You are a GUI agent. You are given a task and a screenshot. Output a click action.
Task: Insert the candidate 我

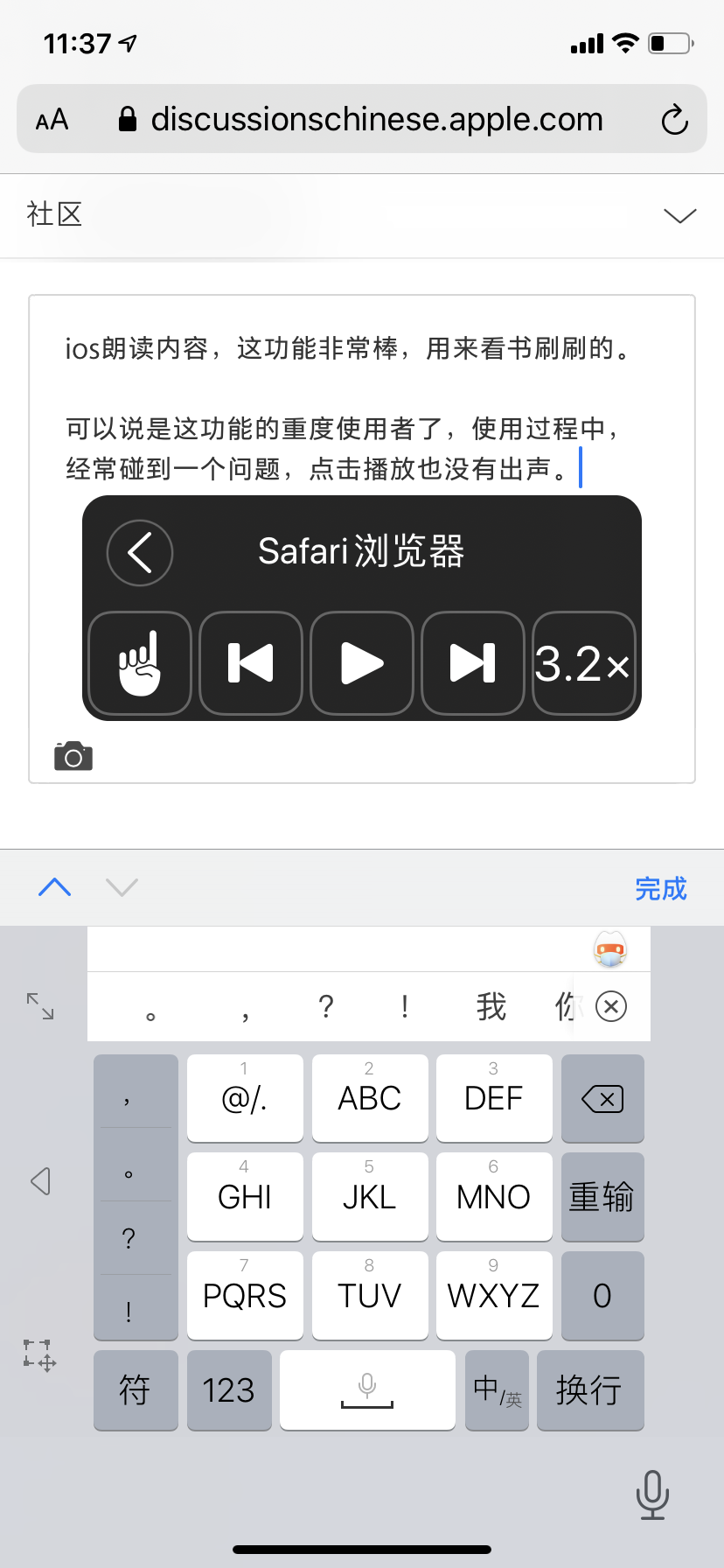(x=491, y=1007)
